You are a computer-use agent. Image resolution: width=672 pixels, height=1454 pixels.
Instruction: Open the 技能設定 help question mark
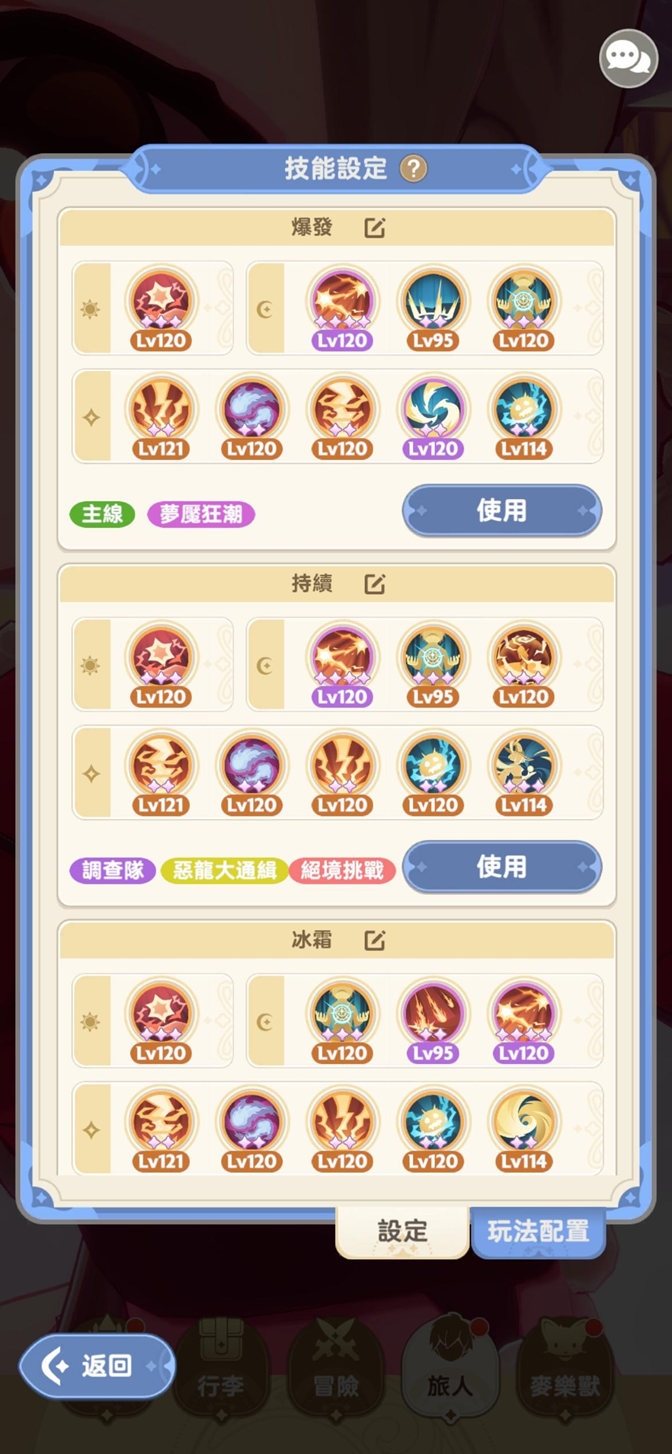click(413, 168)
